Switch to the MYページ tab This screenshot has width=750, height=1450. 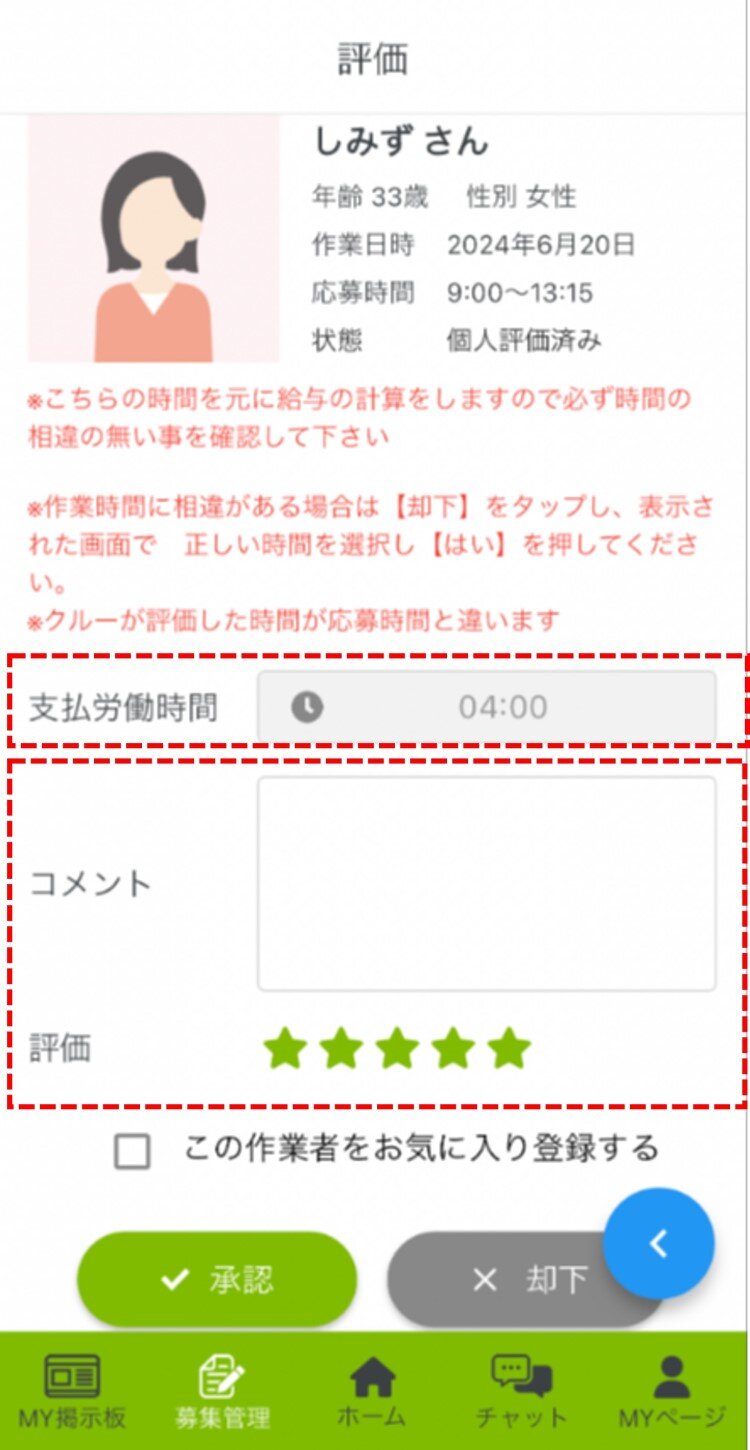671,1391
